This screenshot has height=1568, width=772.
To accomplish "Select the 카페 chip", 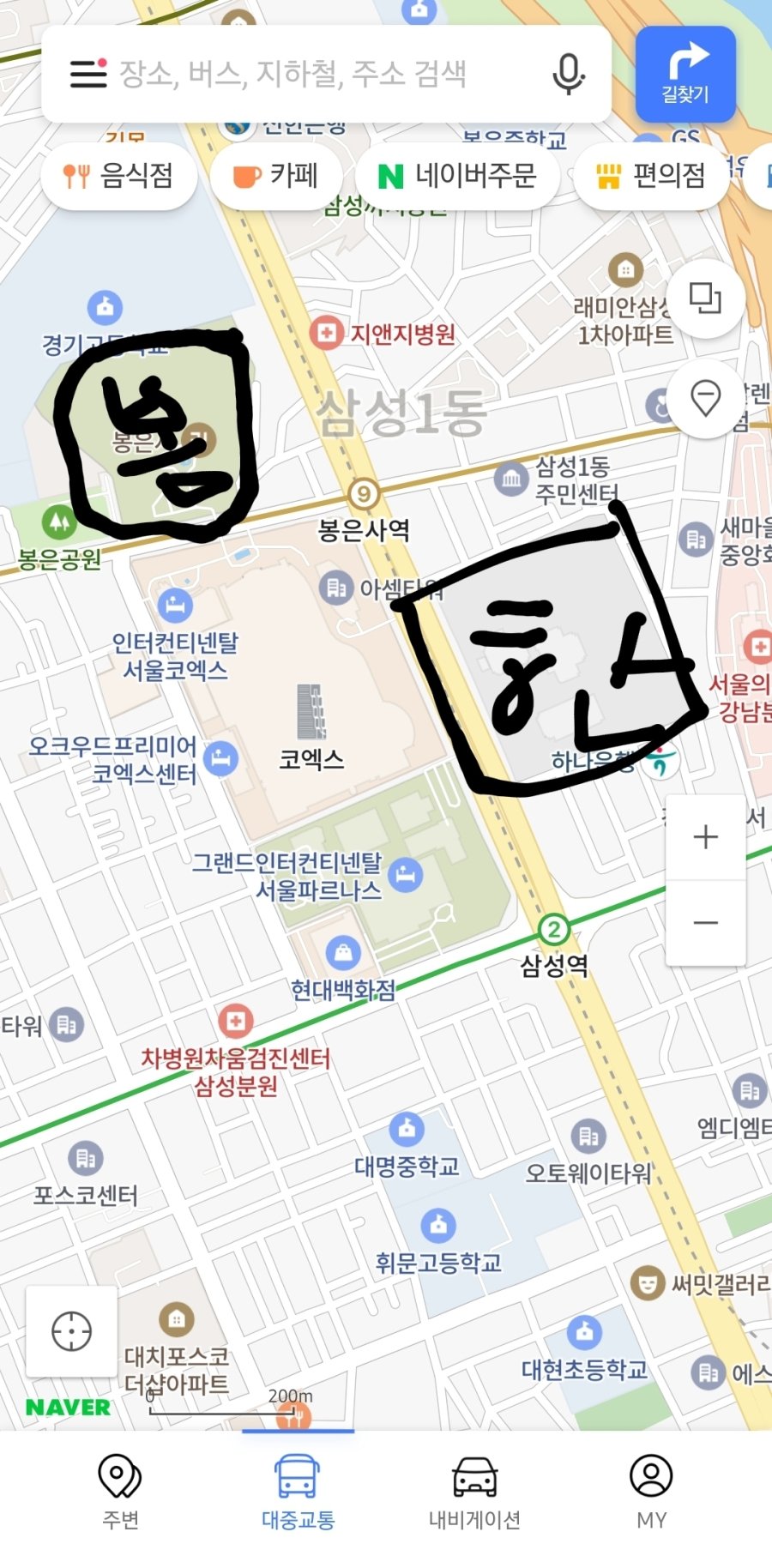I will pyautogui.click(x=276, y=177).
